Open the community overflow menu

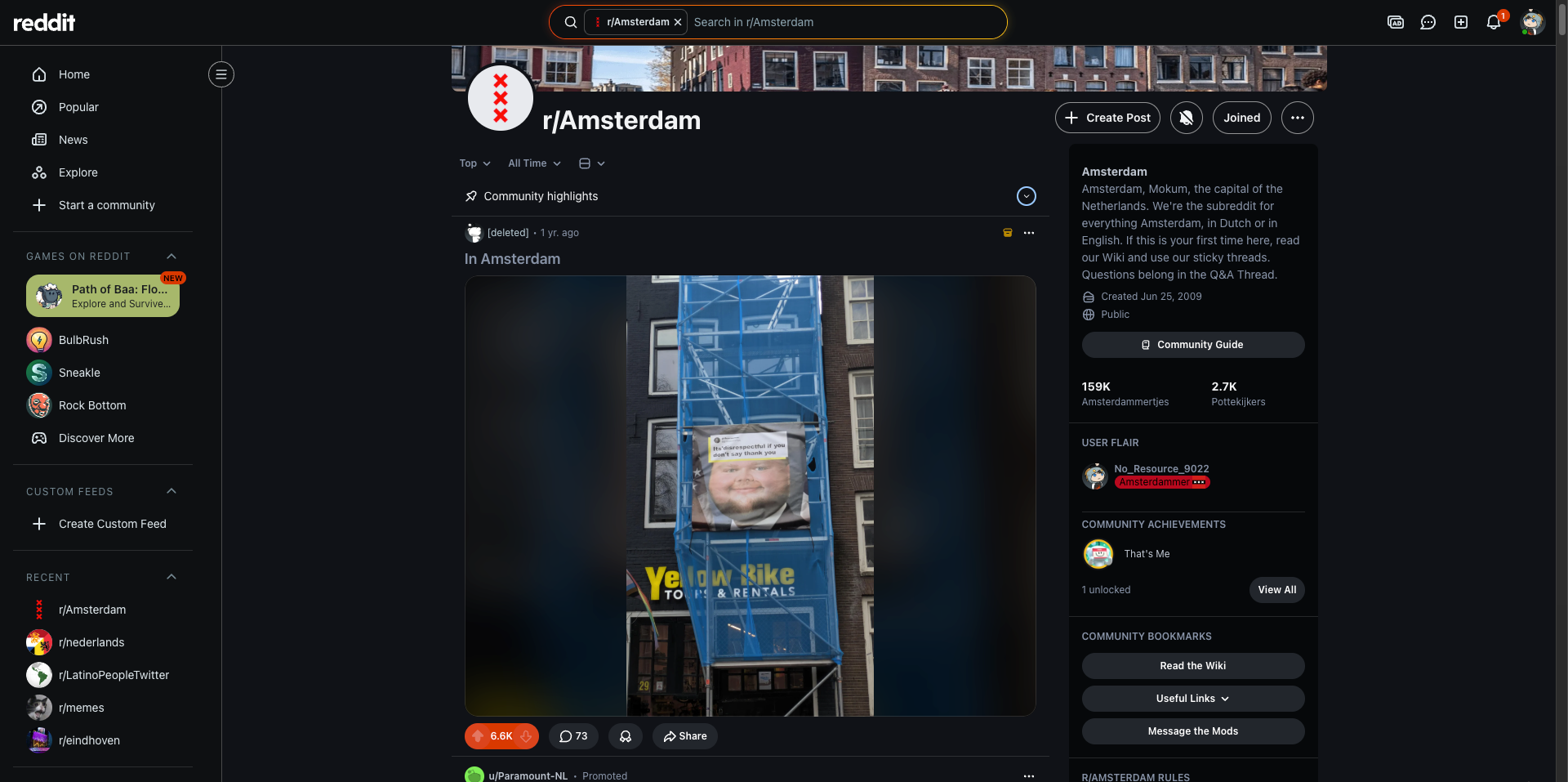pos(1298,118)
